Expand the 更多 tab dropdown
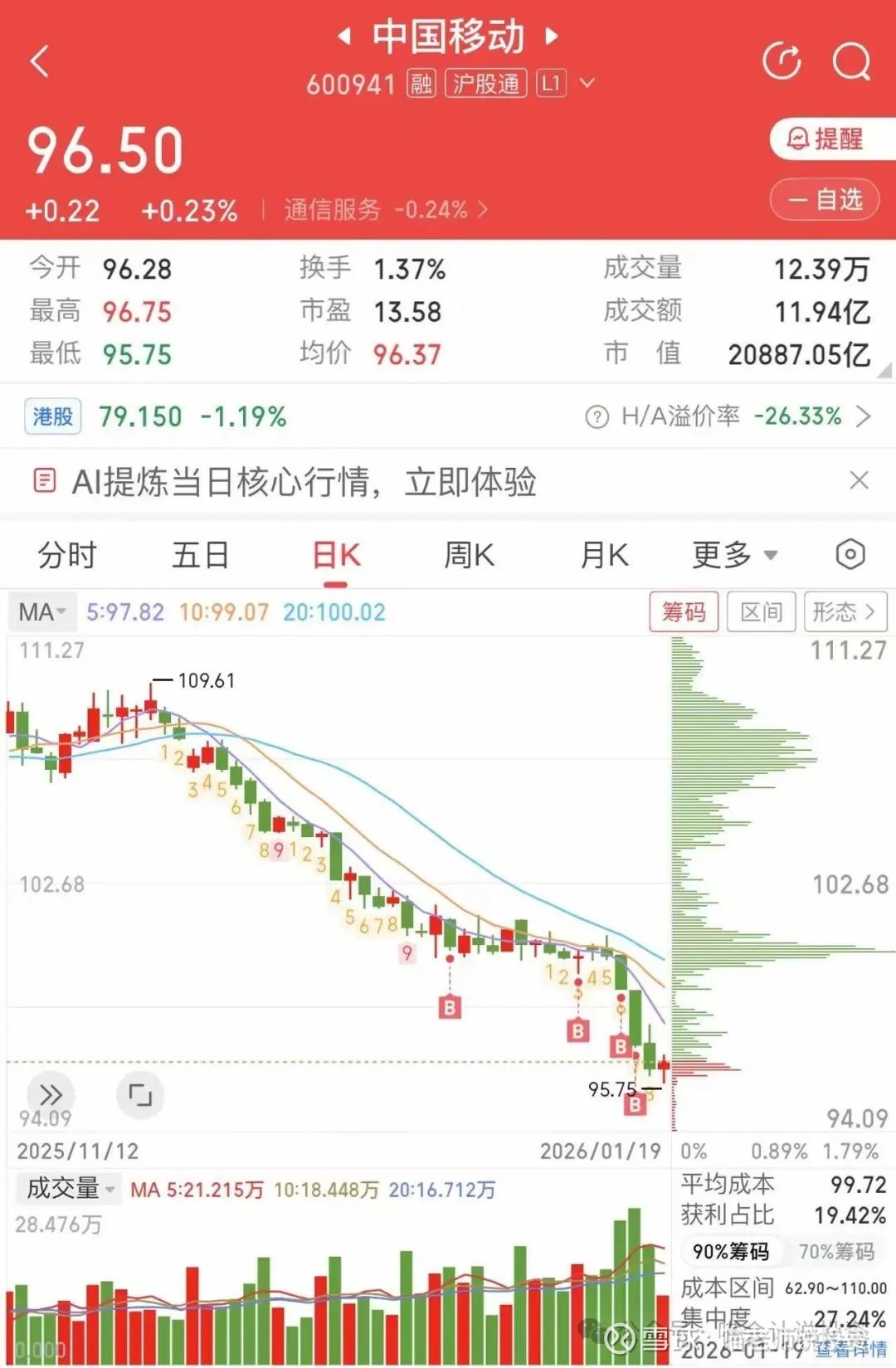Image resolution: width=896 pixels, height=1368 pixels. (733, 556)
